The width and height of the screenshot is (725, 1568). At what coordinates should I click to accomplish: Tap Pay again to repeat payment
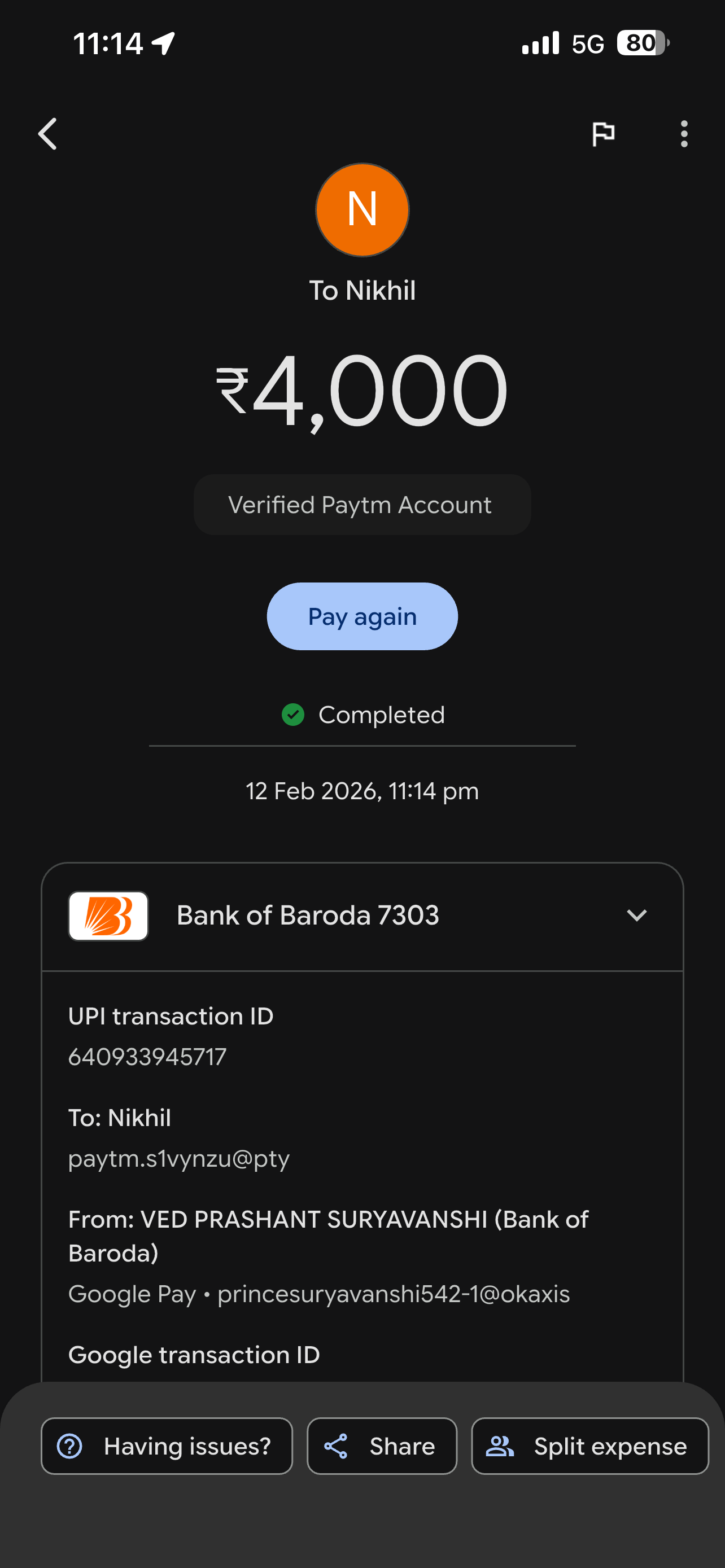tap(362, 616)
